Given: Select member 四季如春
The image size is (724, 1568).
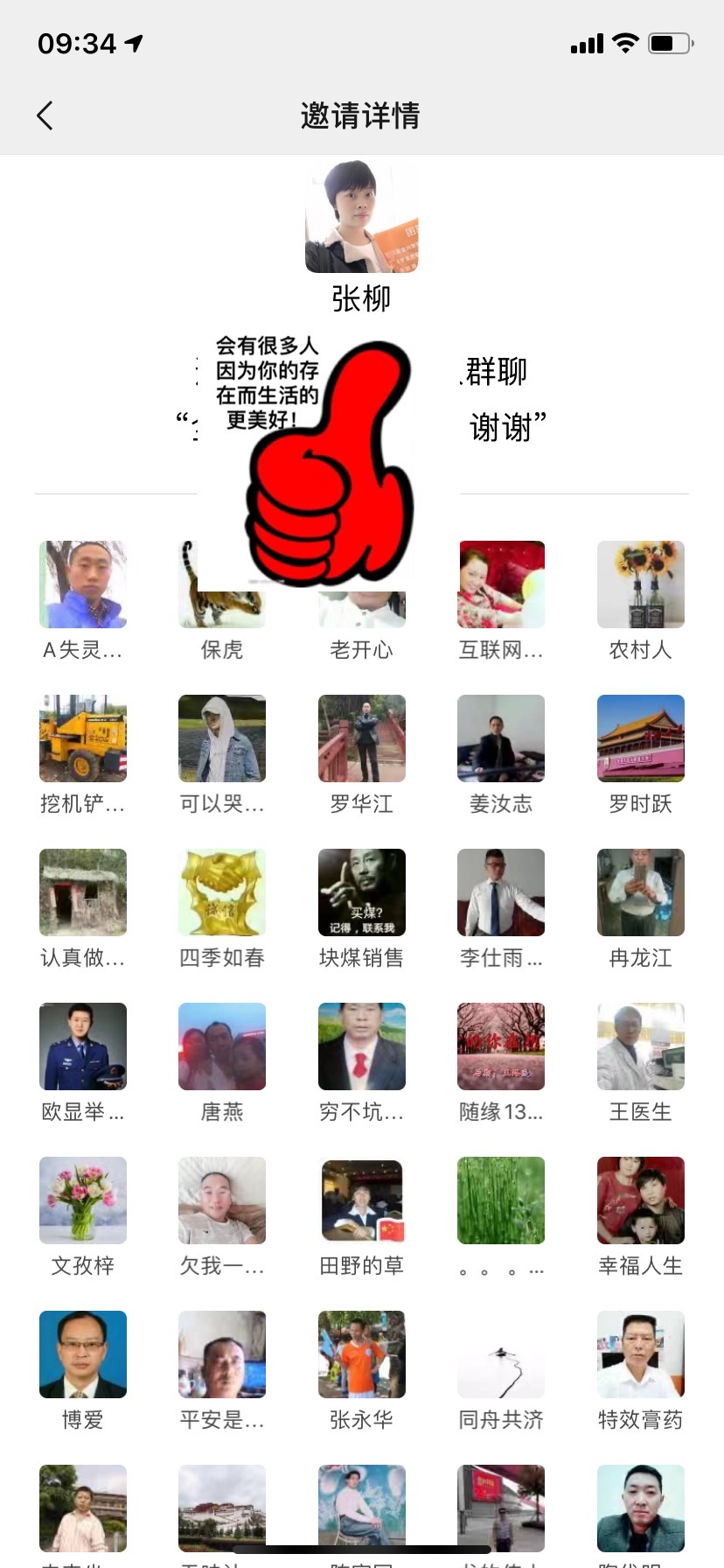Looking at the screenshot, I should [222, 892].
